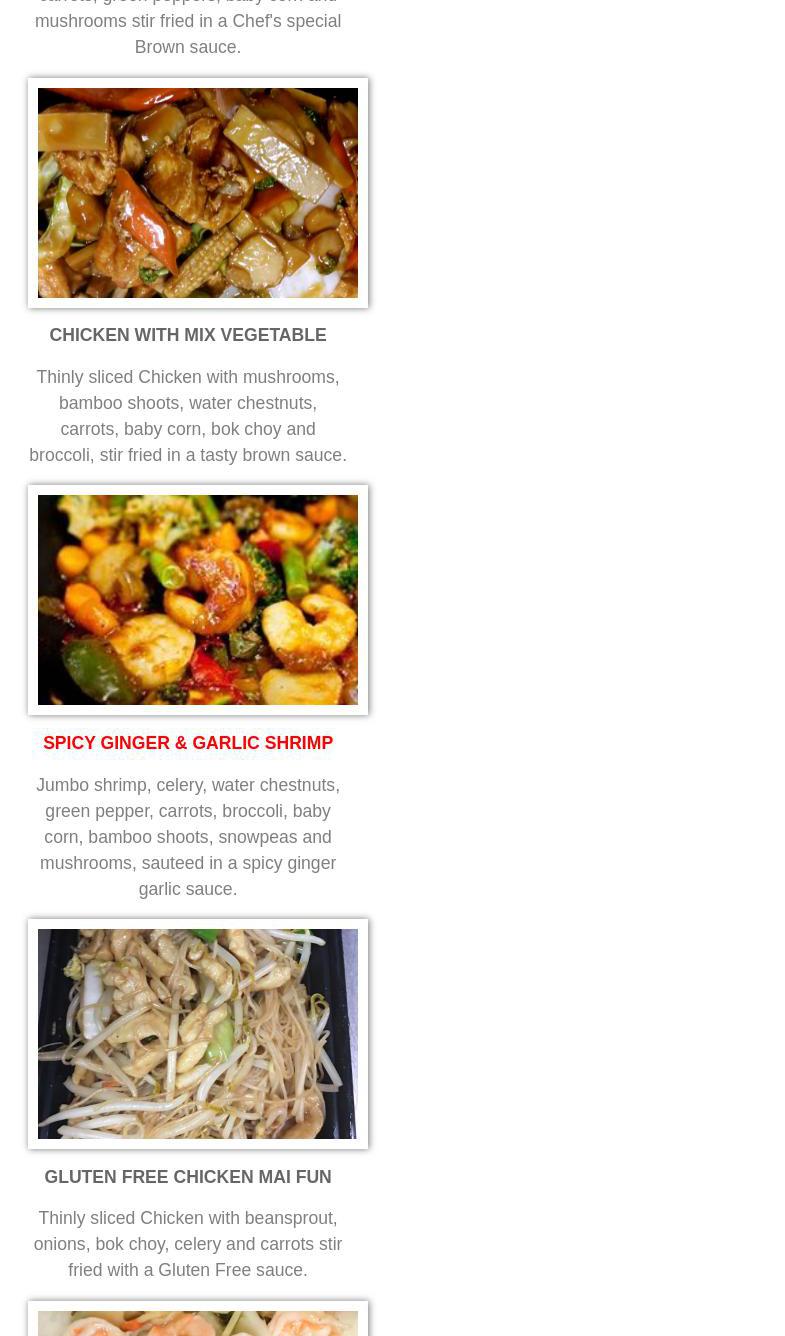This screenshot has height=1336, width=785.
Task: Open the Gluten Free Chicken Mai Fun title
Action: pos(188,1177)
